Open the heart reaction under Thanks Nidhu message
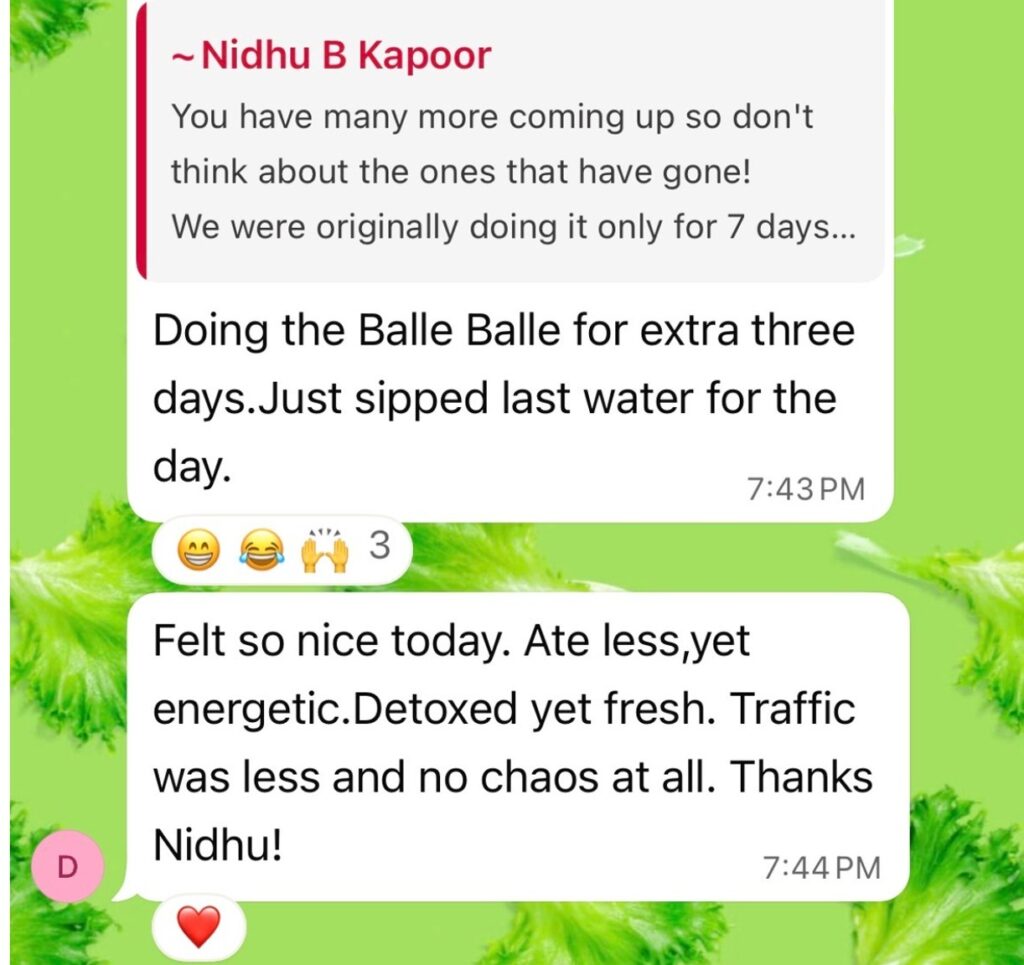The width and height of the screenshot is (1024, 965). click(x=198, y=928)
